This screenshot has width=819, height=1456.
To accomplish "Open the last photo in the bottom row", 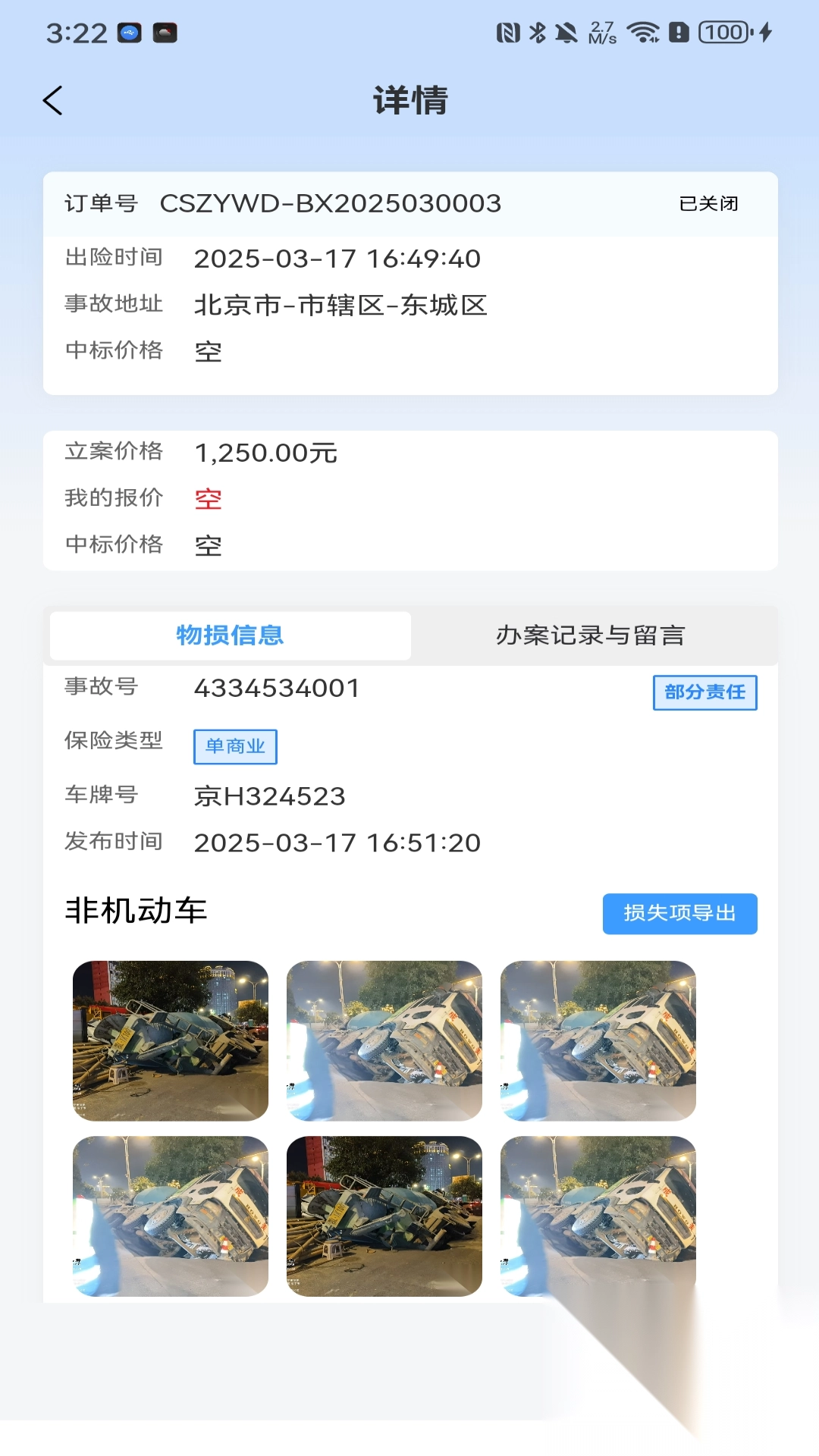I will [598, 1216].
